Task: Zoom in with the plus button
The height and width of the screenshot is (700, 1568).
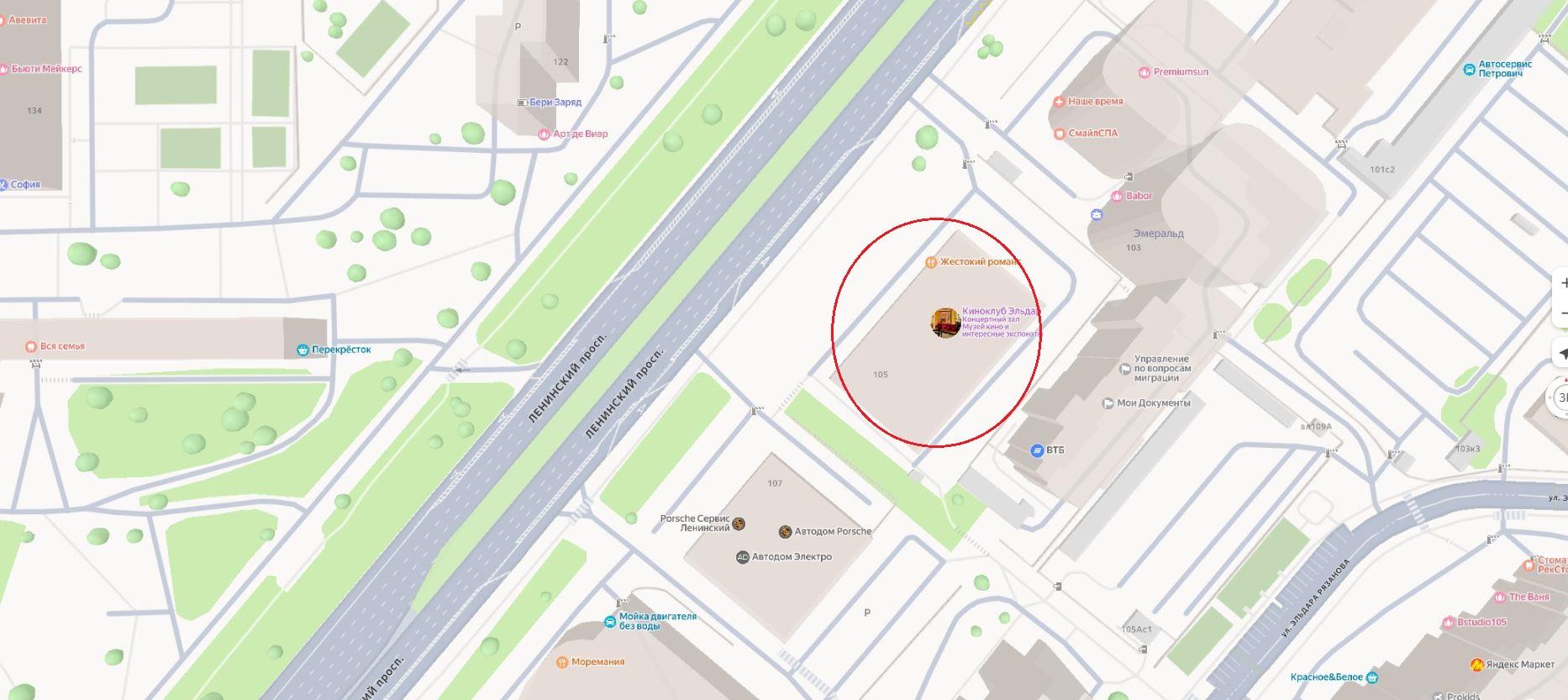Action: pyautogui.click(x=1563, y=283)
